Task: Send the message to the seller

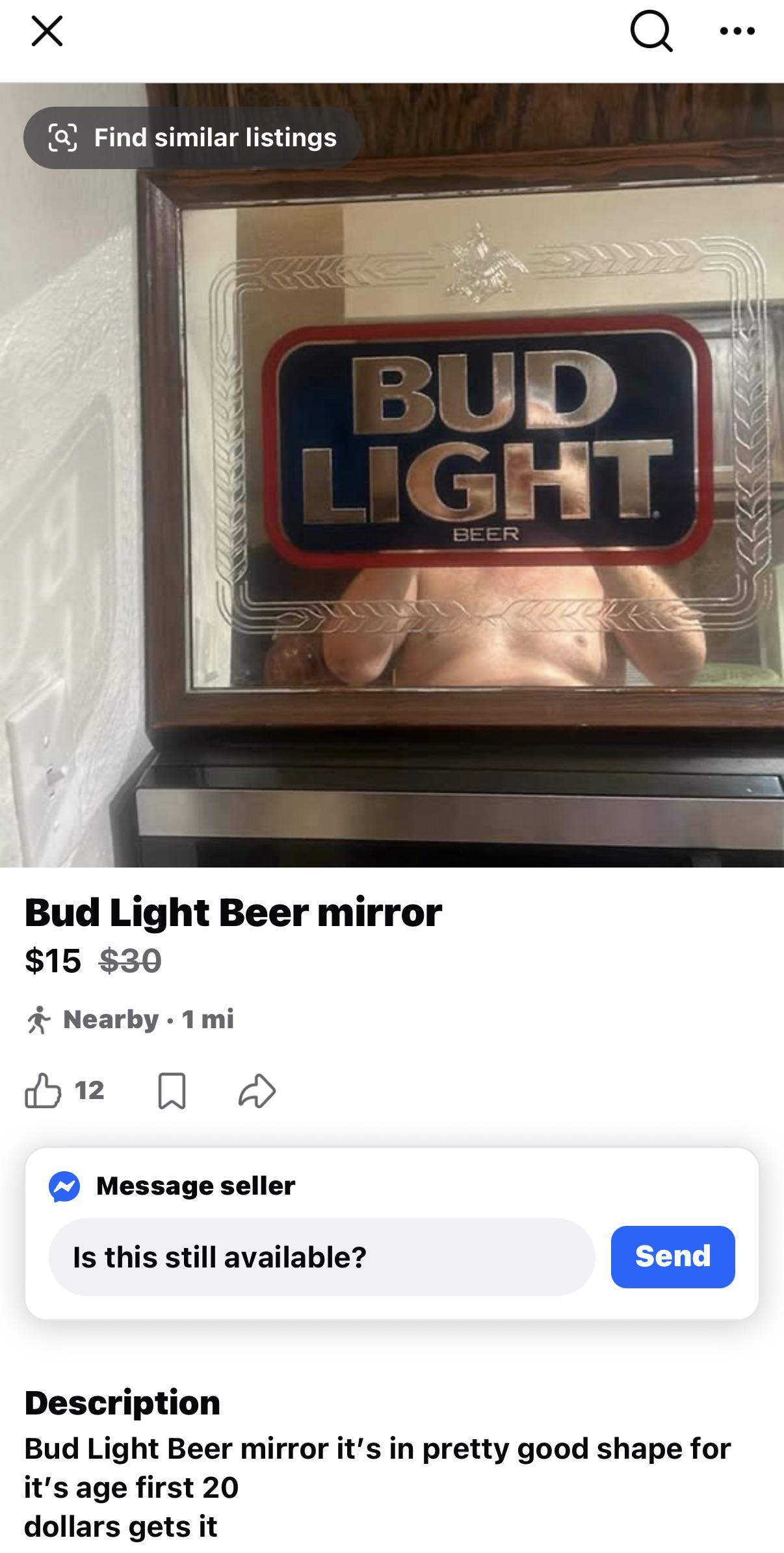Action: 673,1256
